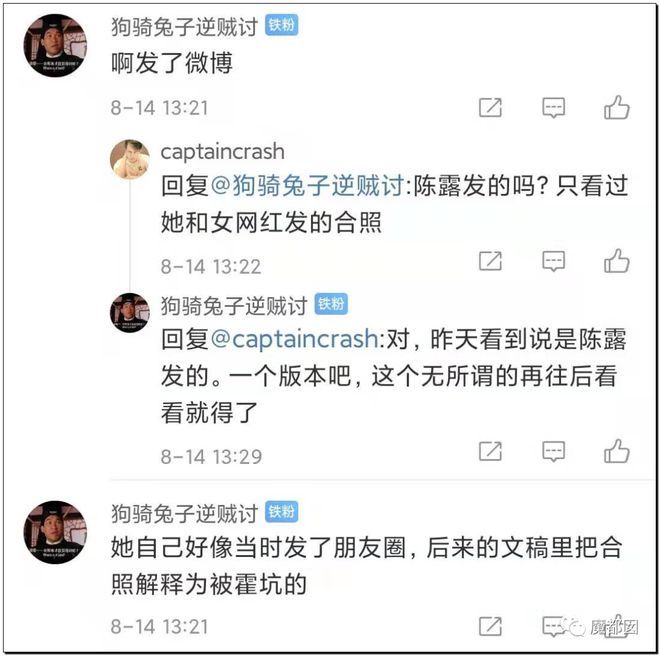View captaincrash's profile via avatar
Screen dimensions: 660x656
tap(130, 159)
